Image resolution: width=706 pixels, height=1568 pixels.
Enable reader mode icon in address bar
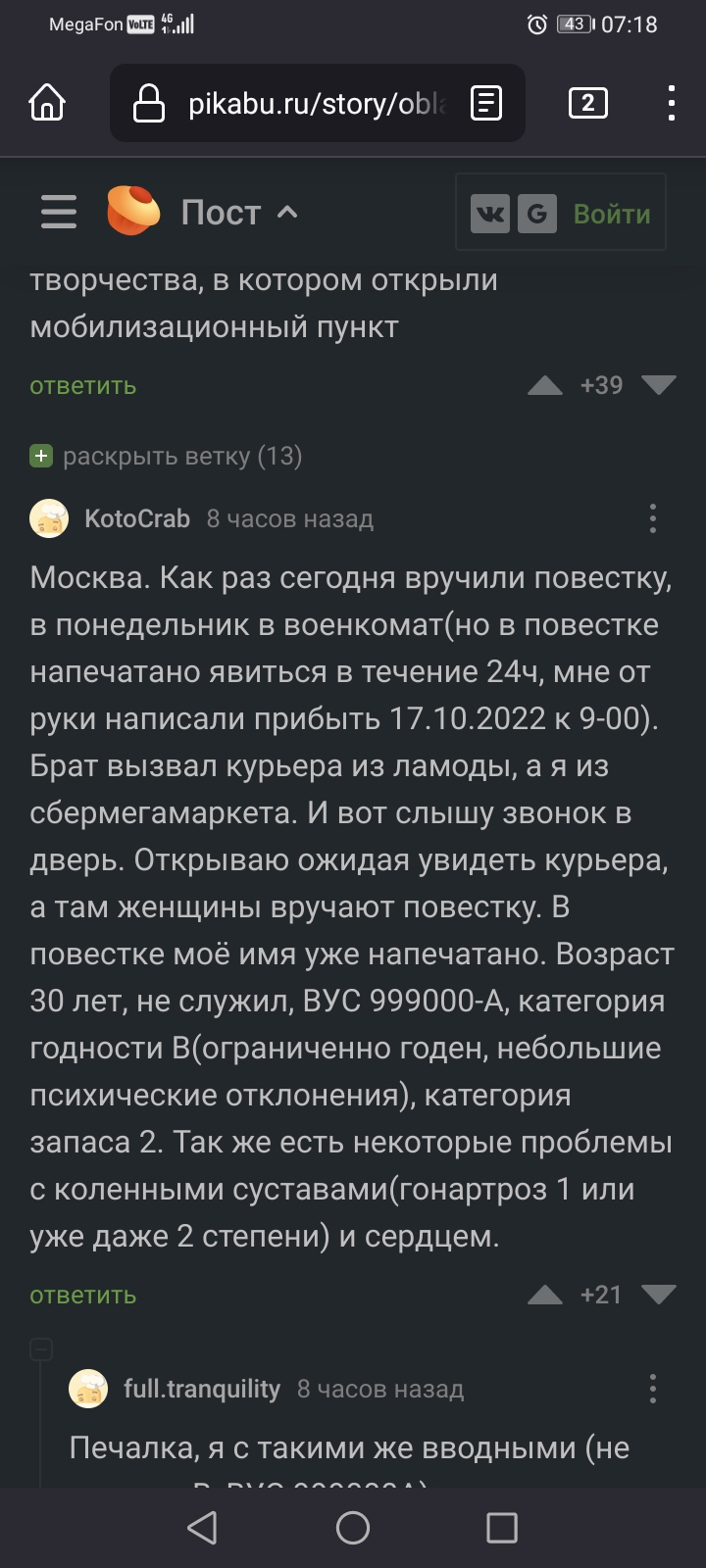[x=487, y=103]
